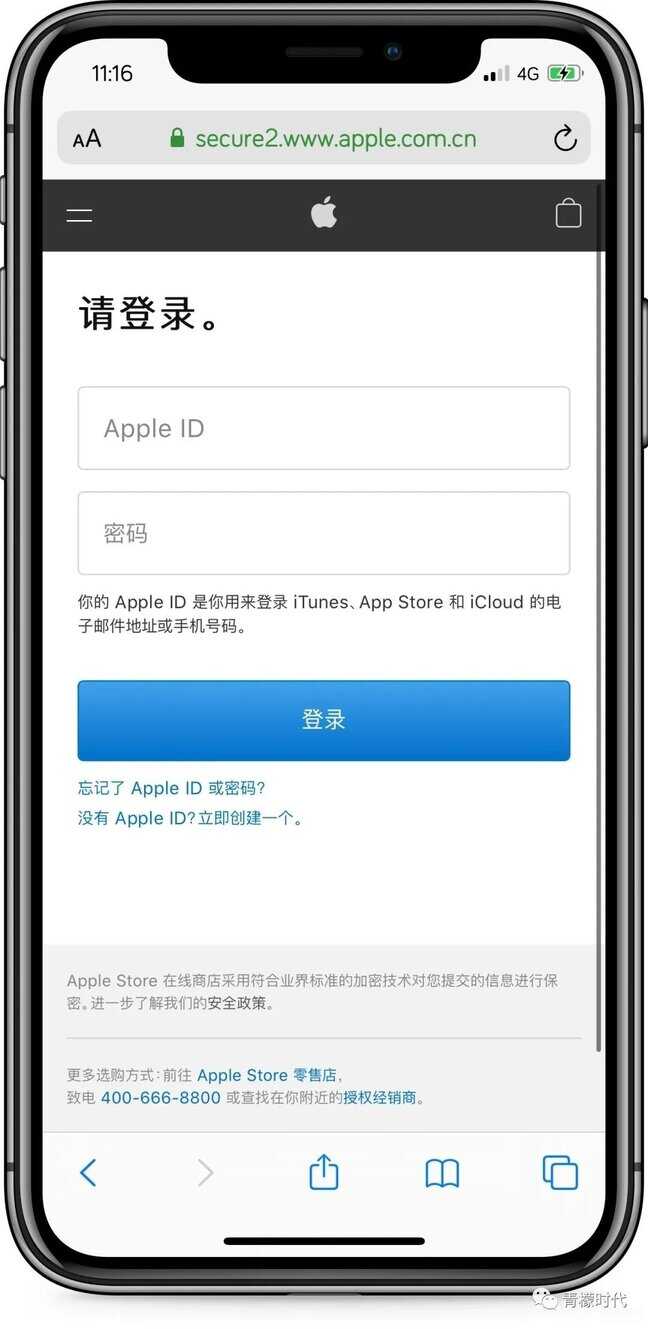Show open Safari tabs
648x1329 pixels.
(x=559, y=1172)
